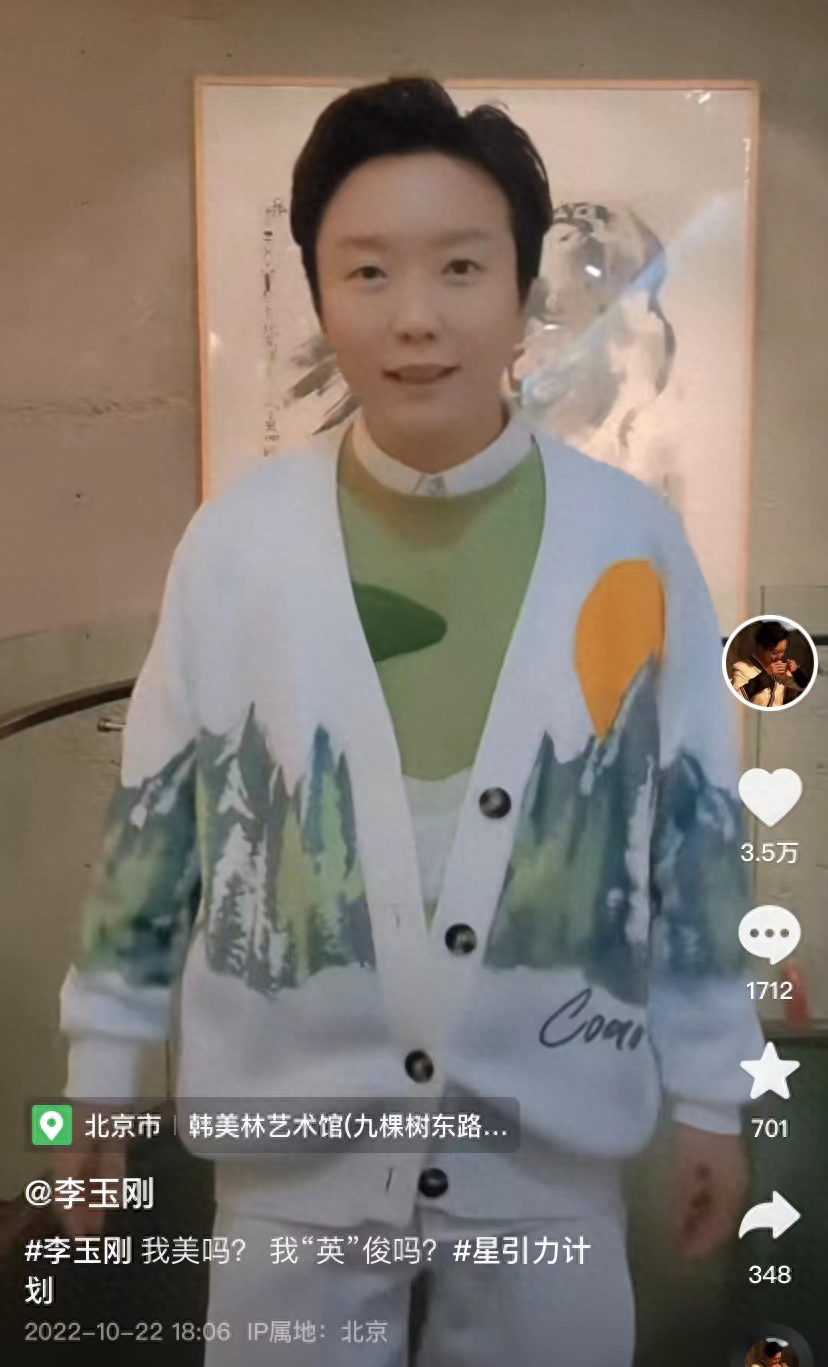Open the 韩美林艺术馆 location tag
This screenshot has width=828, height=1367.
(347, 1126)
